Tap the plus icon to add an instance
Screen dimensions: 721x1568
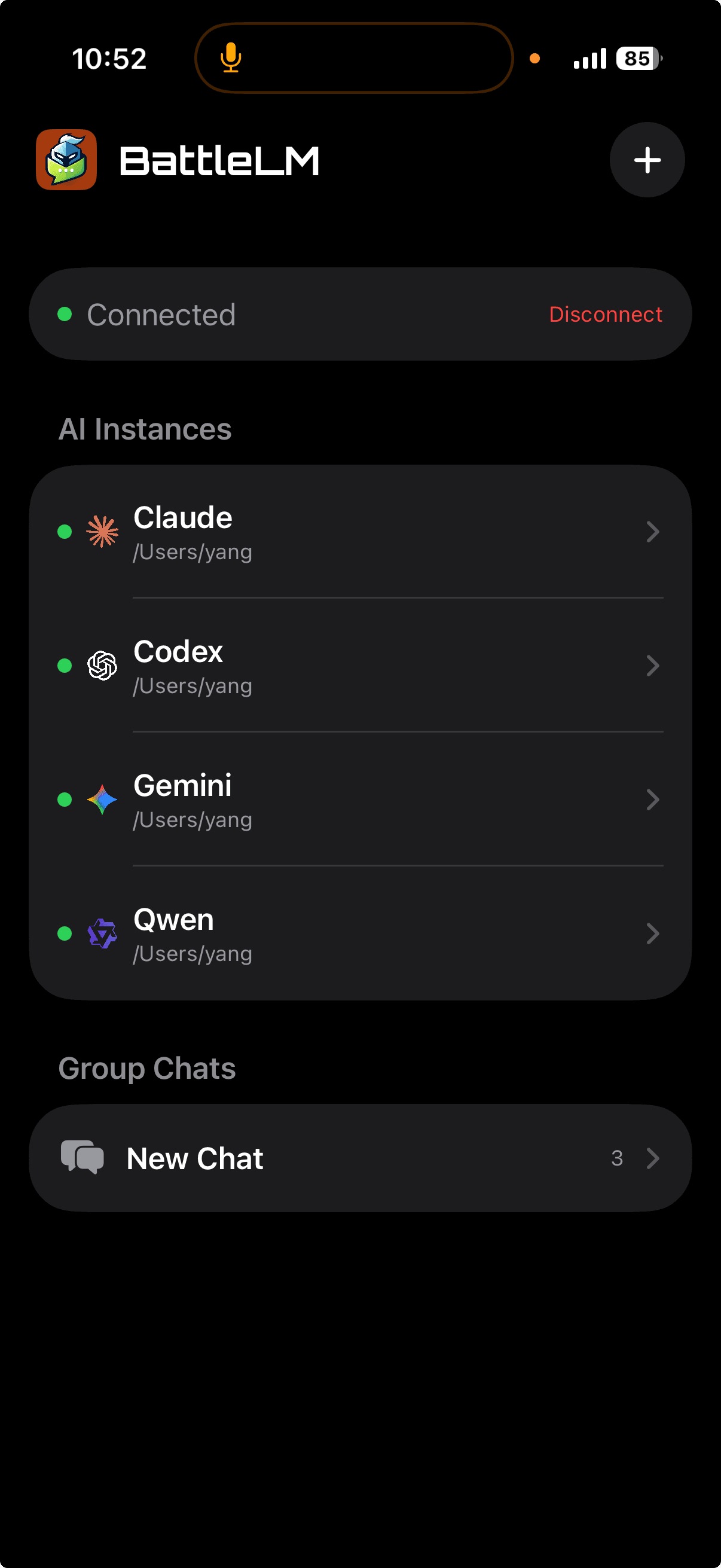(647, 160)
